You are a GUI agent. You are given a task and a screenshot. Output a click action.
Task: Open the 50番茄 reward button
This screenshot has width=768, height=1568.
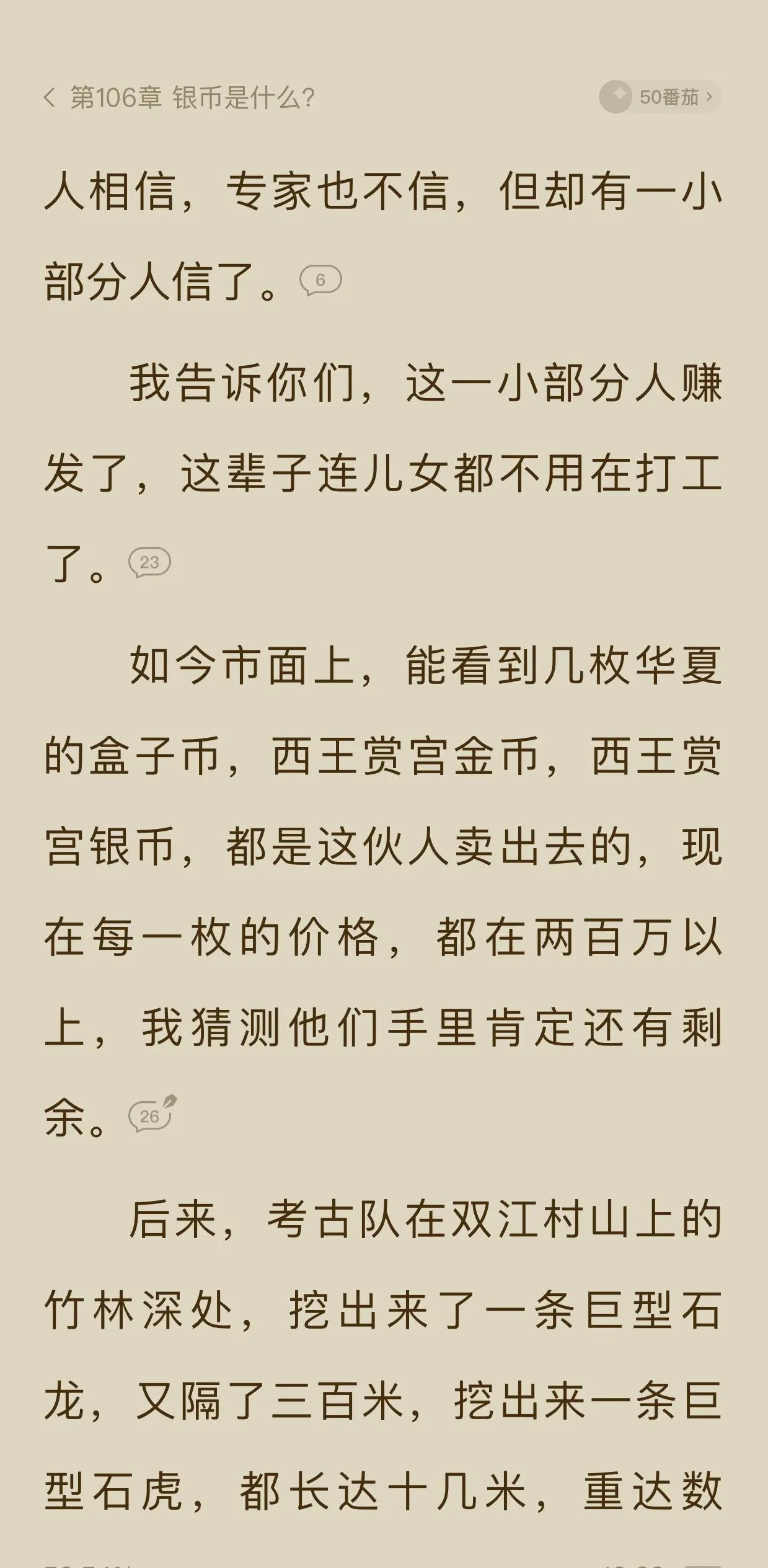[660, 97]
